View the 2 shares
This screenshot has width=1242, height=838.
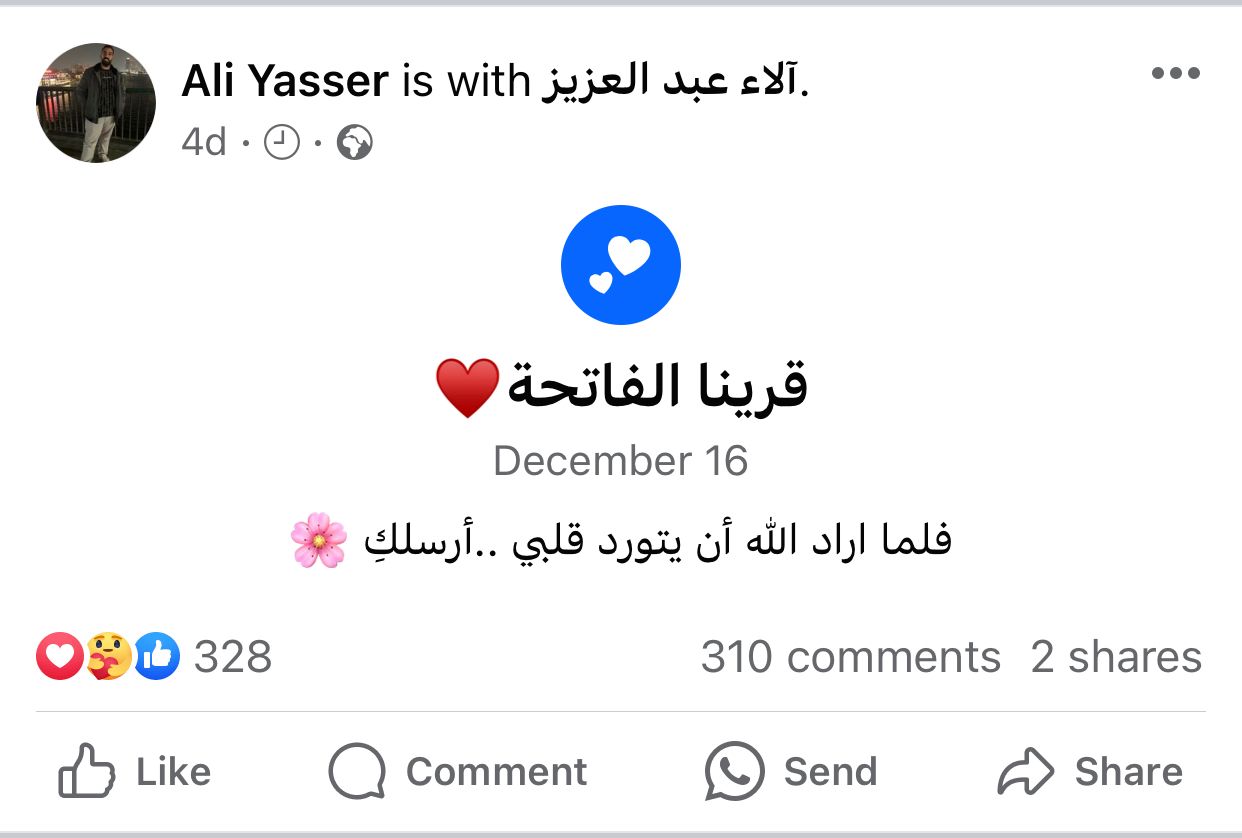click(1116, 657)
